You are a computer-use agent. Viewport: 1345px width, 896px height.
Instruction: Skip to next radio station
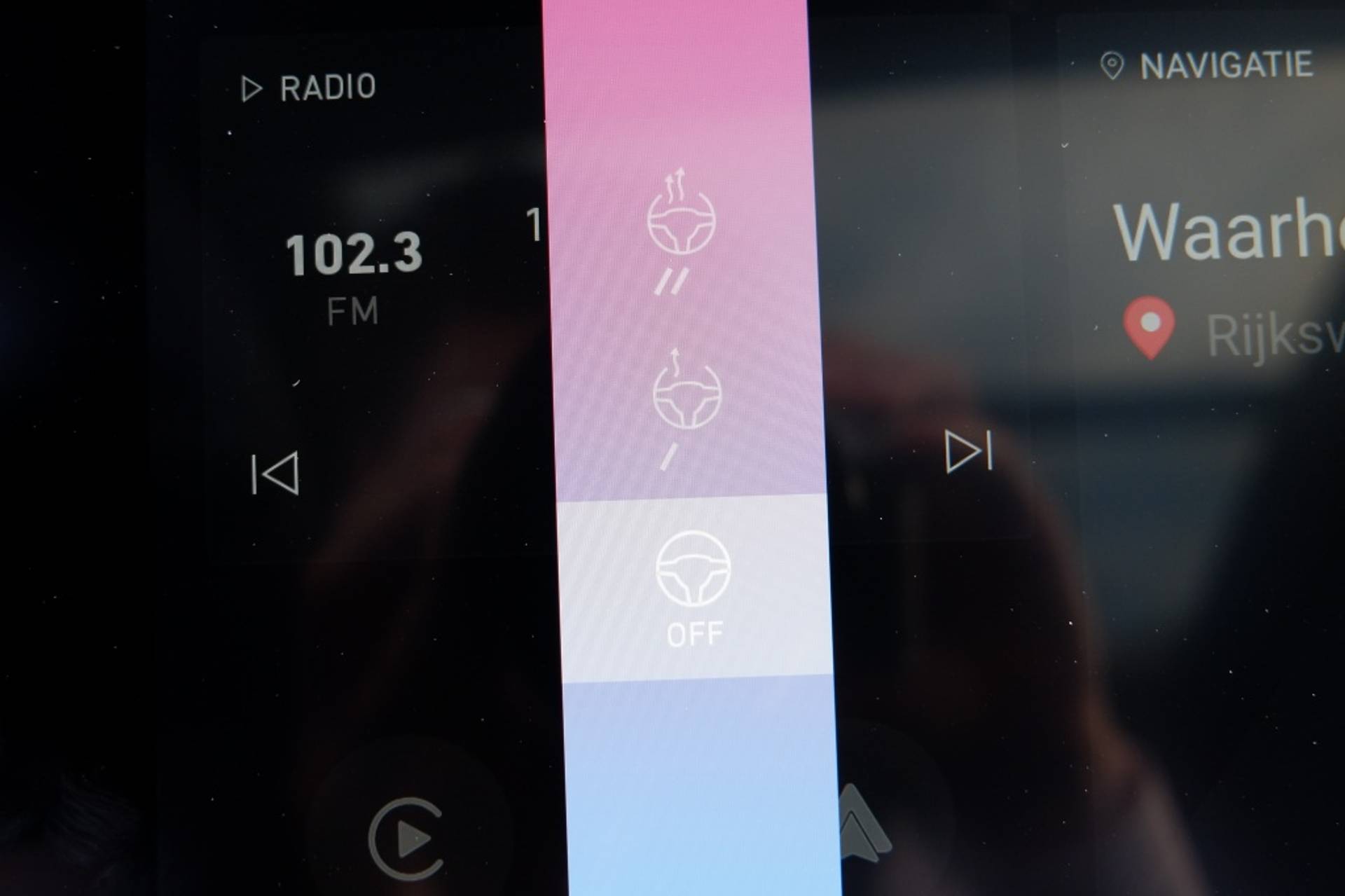click(x=969, y=451)
